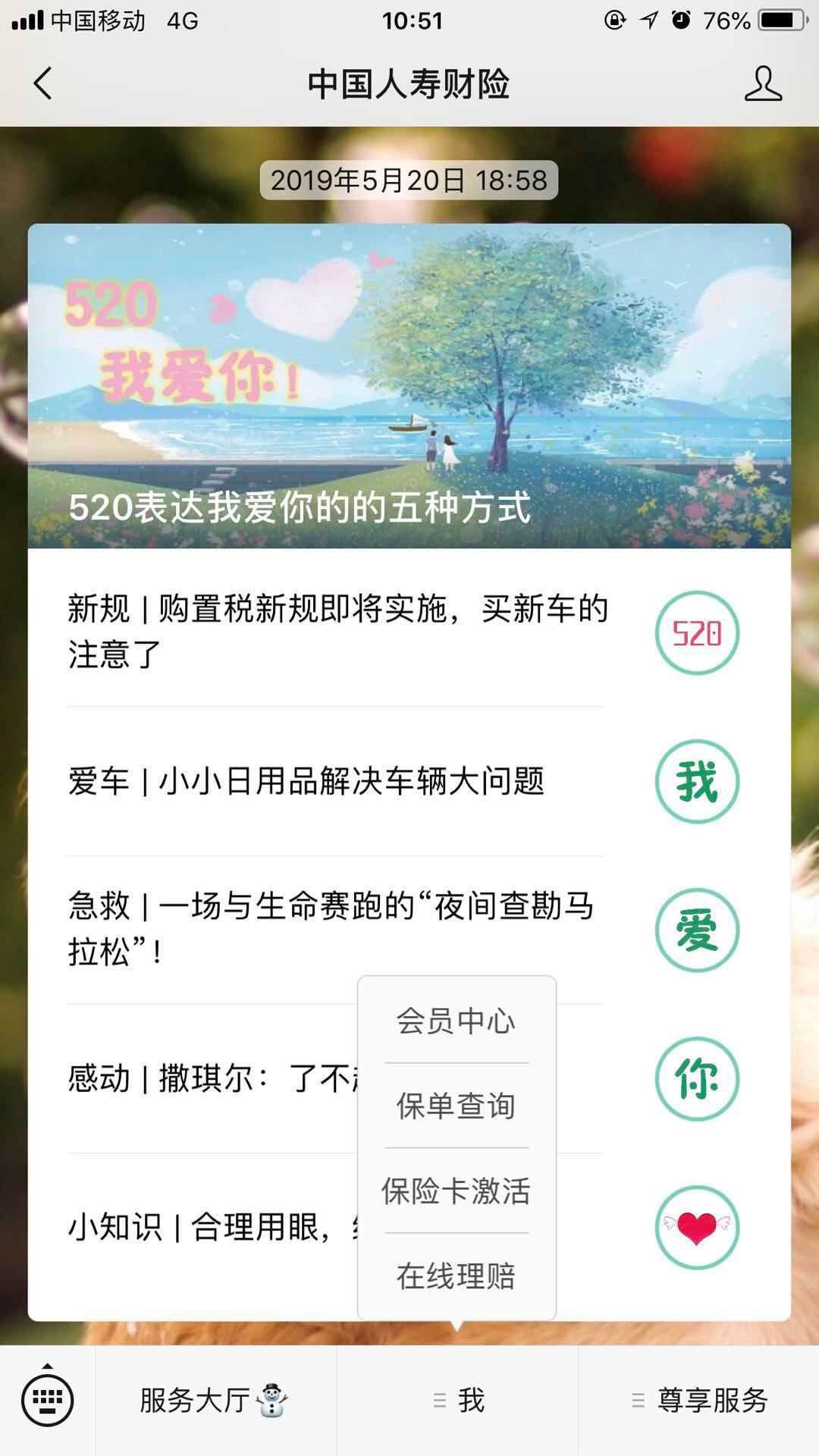Select 保单查询 from the popup menu
This screenshot has width=819, height=1456.
[x=456, y=1106]
